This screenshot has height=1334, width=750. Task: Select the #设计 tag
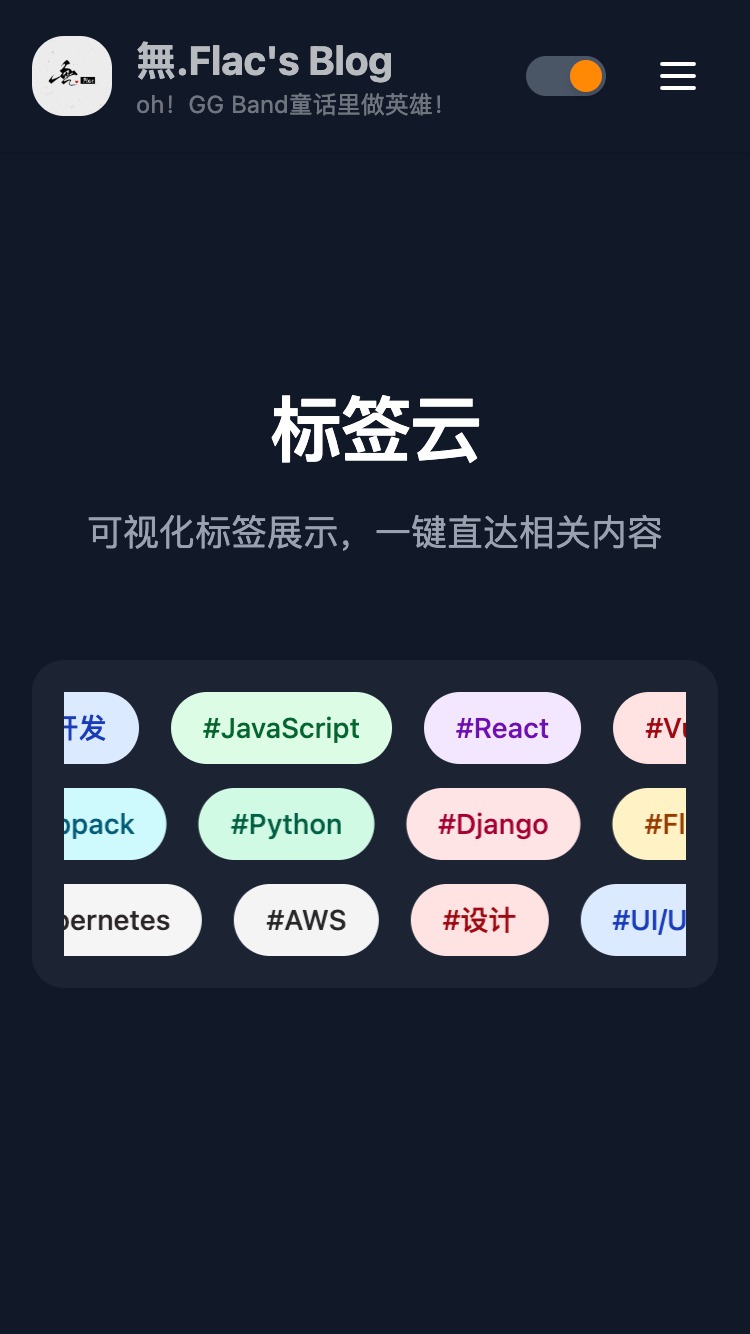pyautogui.click(x=479, y=920)
